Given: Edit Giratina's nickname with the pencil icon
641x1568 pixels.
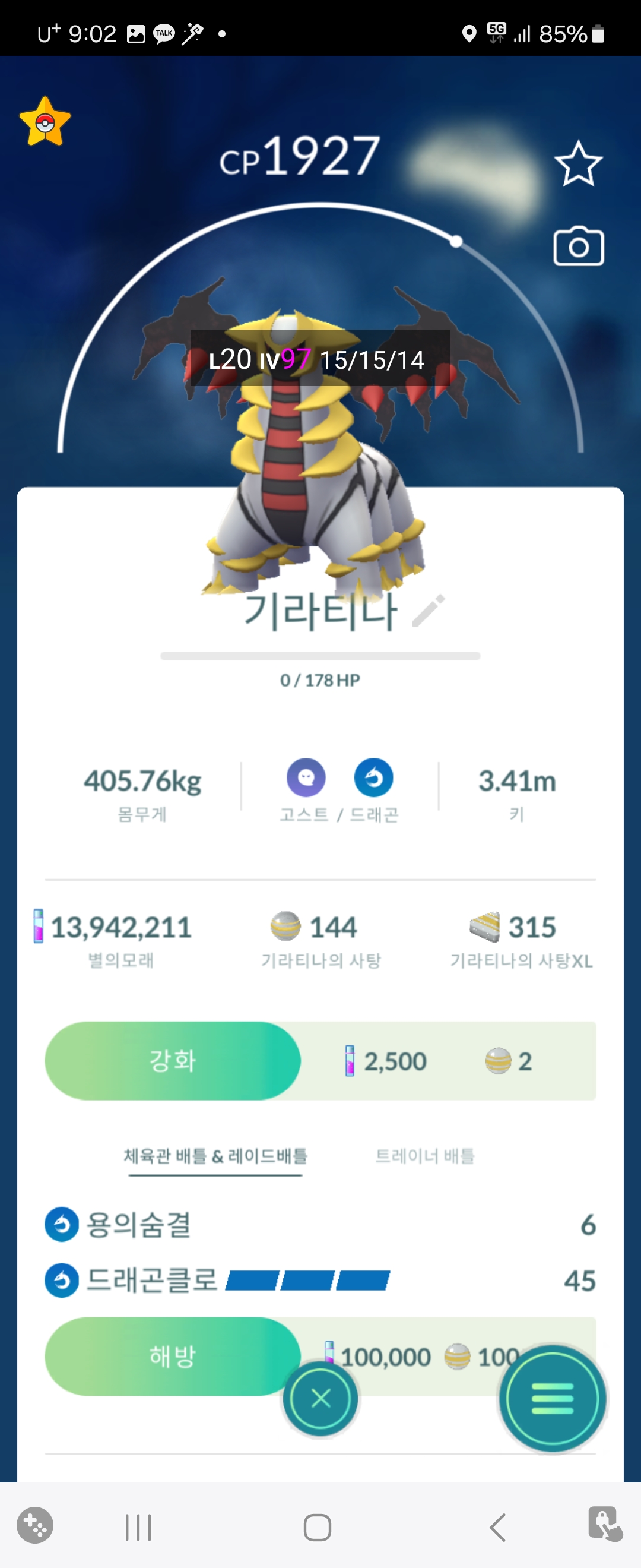Looking at the screenshot, I should click(428, 610).
